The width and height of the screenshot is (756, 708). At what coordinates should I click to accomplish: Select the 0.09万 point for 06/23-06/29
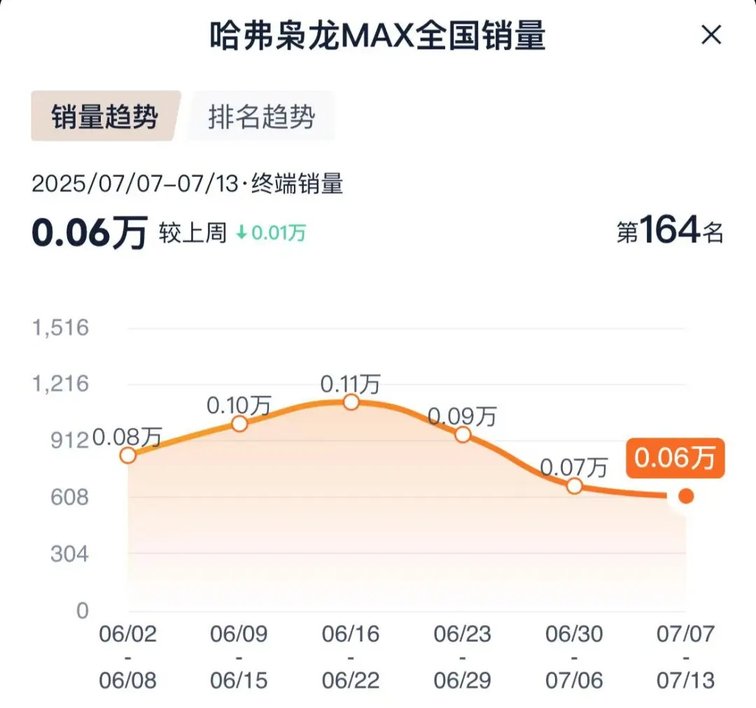tap(463, 434)
